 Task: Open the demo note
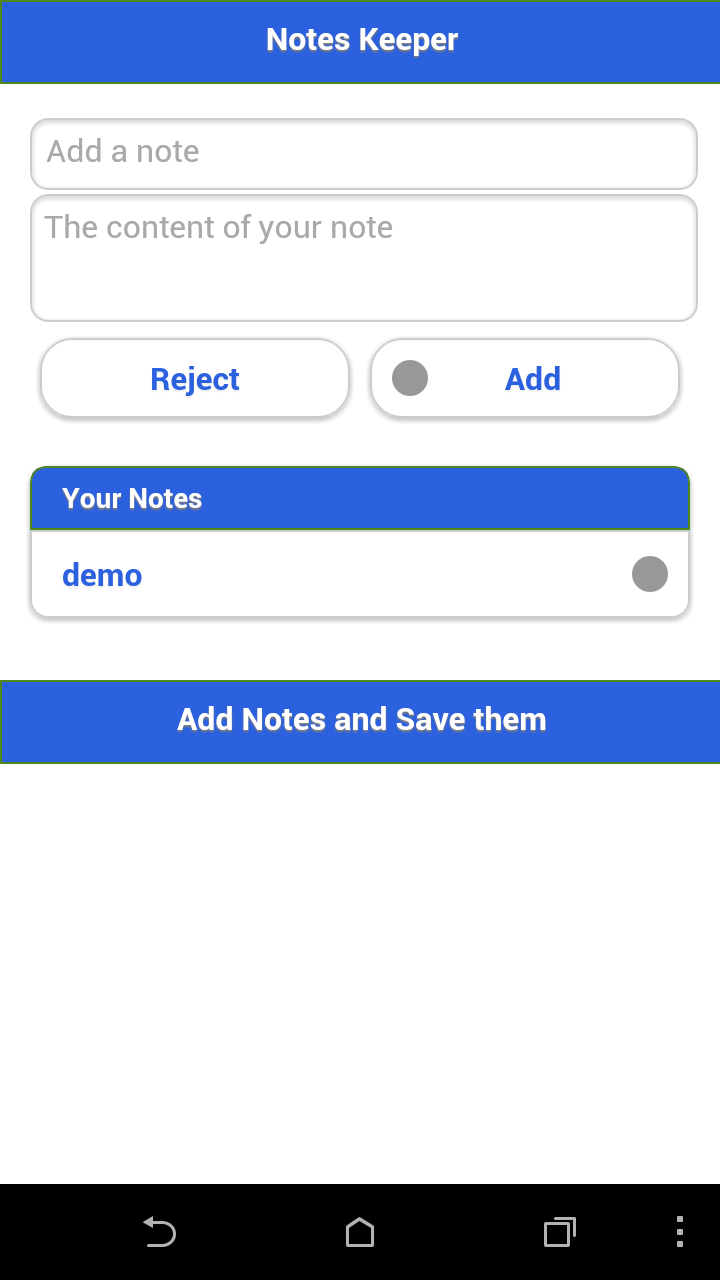pyautogui.click(x=102, y=574)
